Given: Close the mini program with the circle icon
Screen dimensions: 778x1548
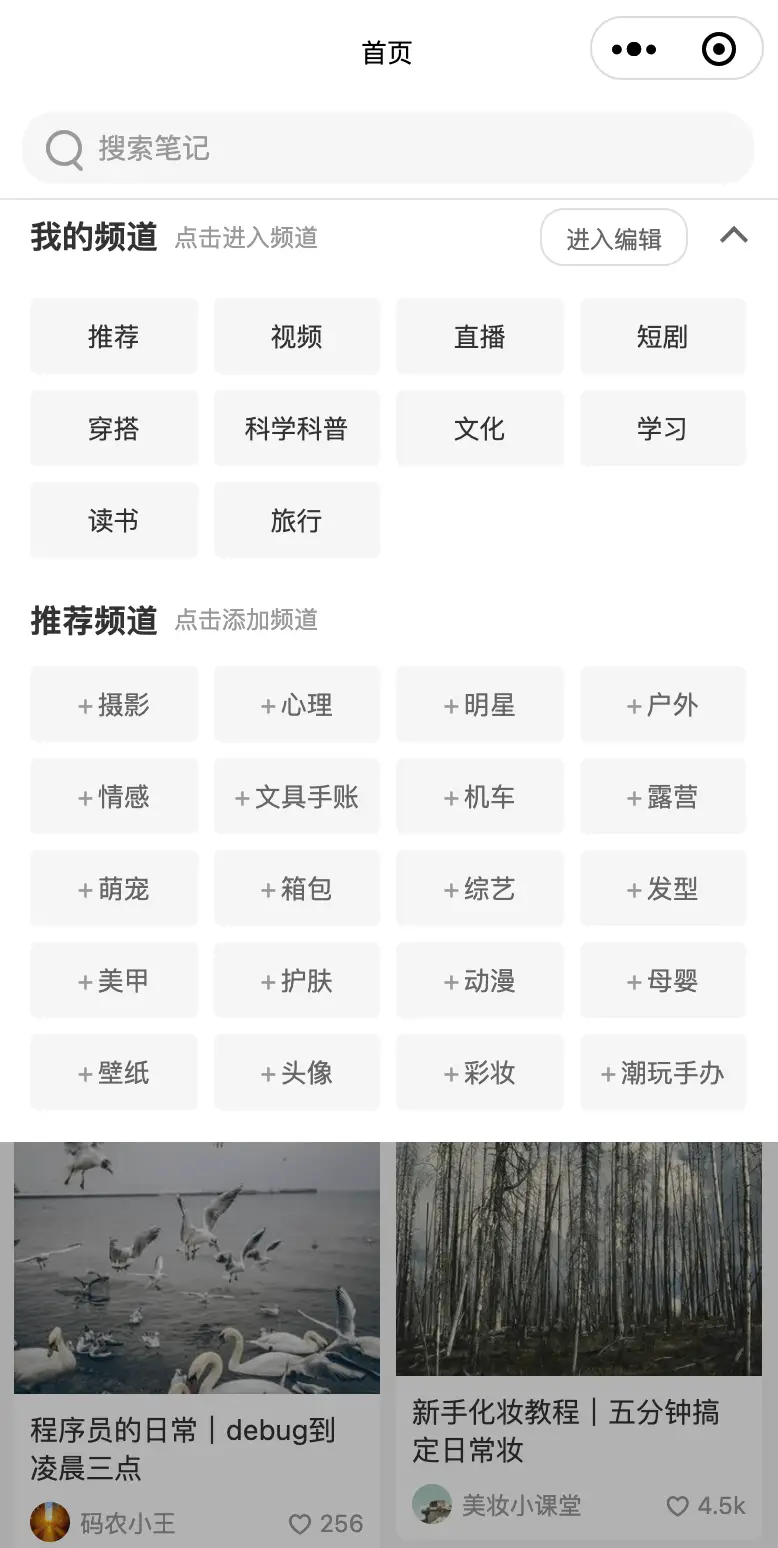Looking at the screenshot, I should pyautogui.click(x=719, y=49).
